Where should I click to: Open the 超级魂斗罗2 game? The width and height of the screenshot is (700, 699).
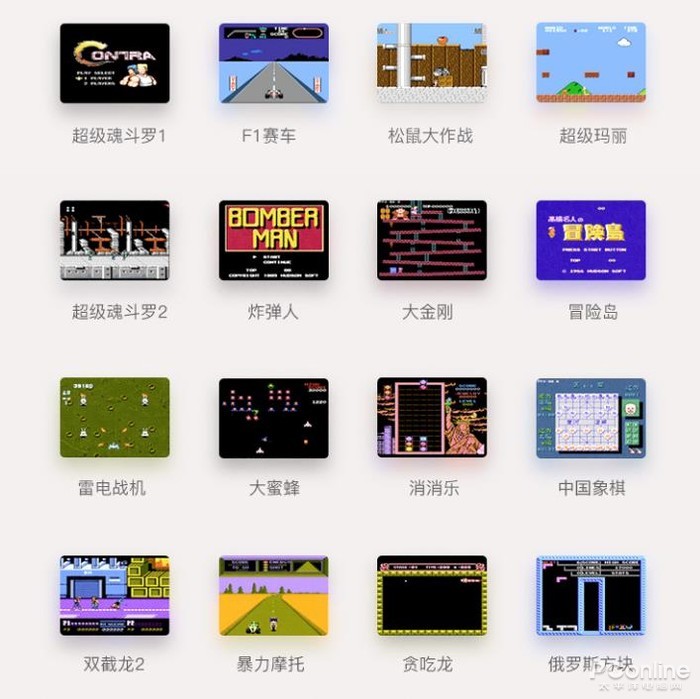[114, 240]
